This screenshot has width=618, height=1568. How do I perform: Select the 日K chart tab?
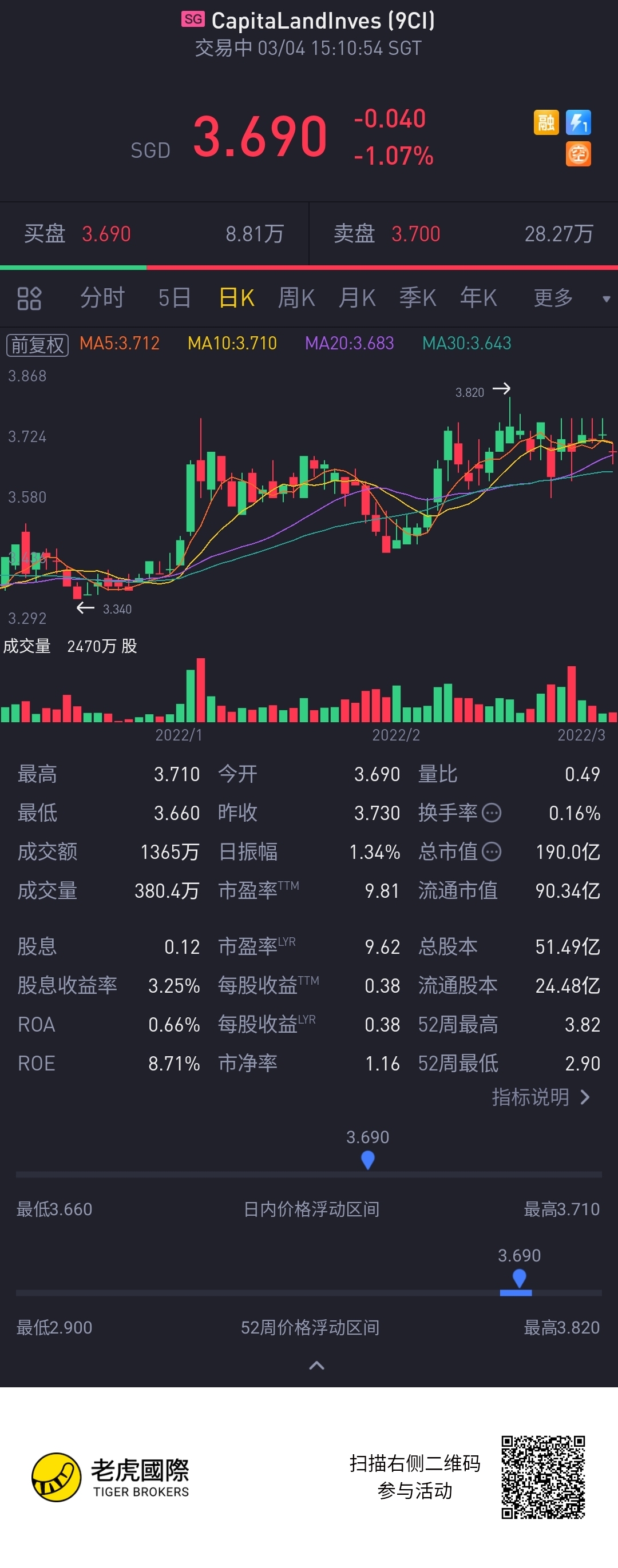236,299
